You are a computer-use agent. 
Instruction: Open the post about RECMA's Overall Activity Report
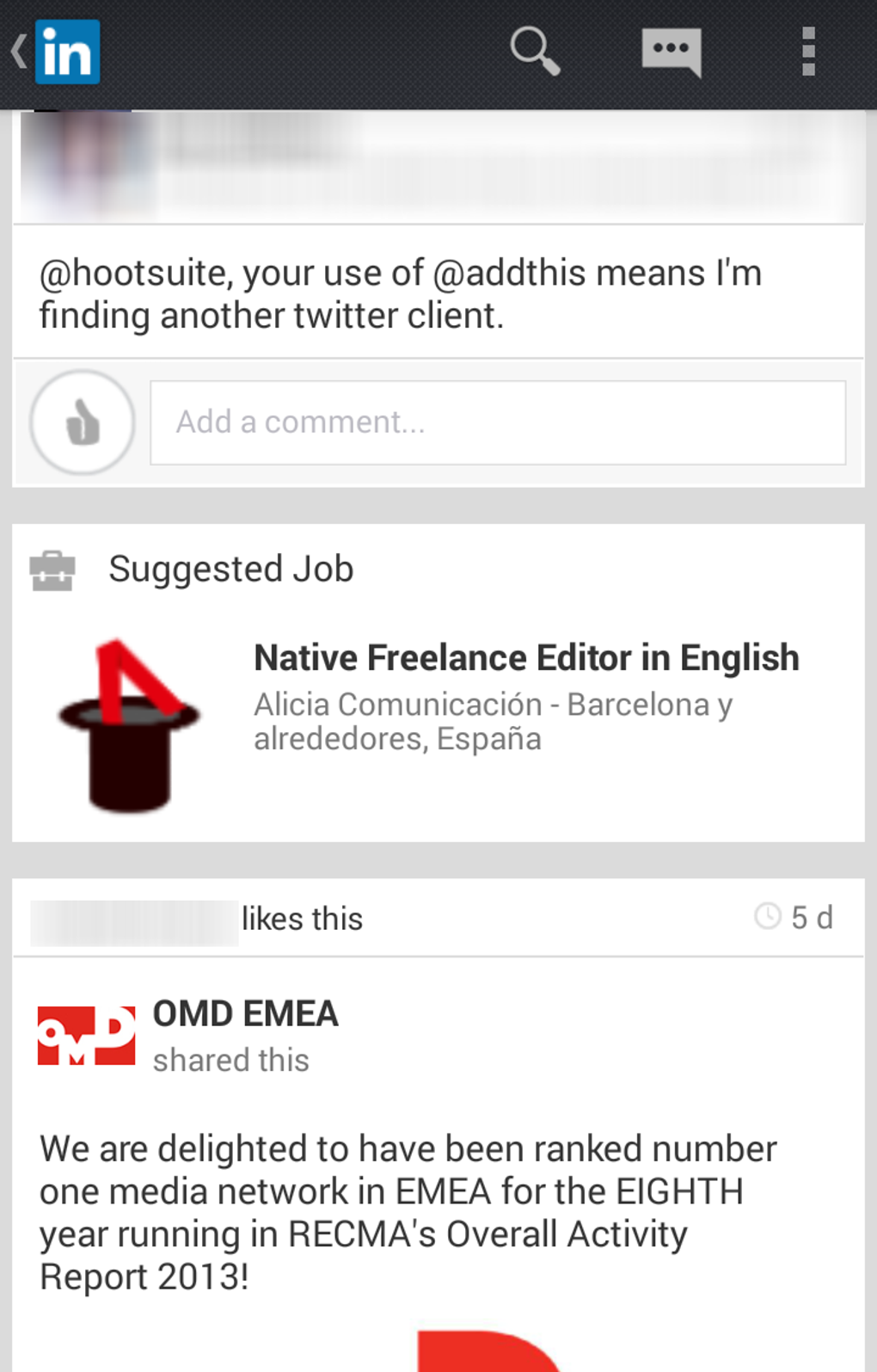point(408,1212)
